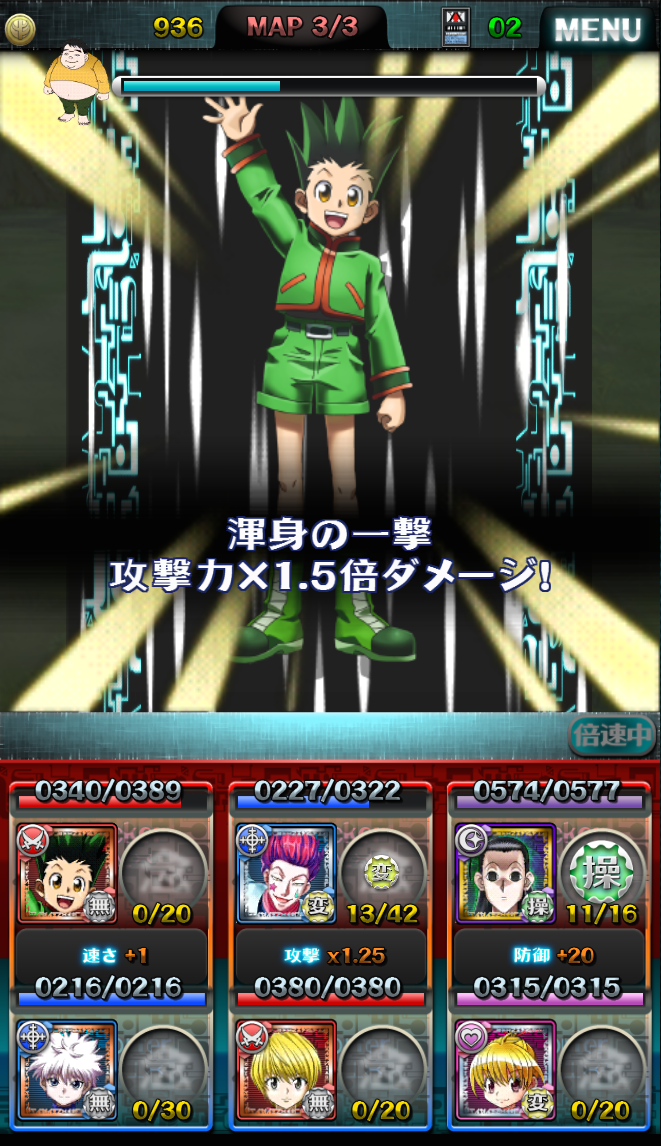The image size is (661, 1146).
Task: Select the Gon character card
Action: pyautogui.click(x=67, y=873)
